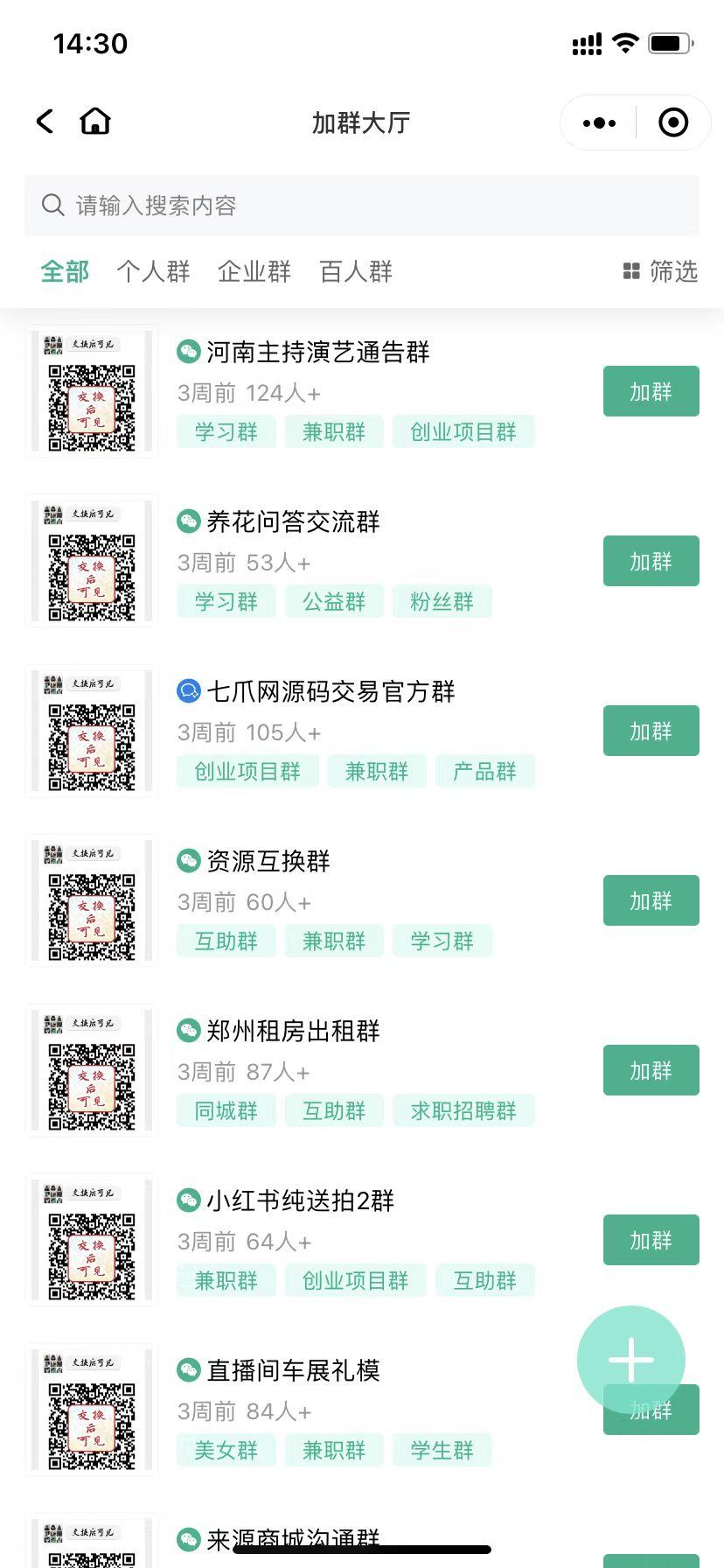Open the 筛选 filter options
Viewport: 724px width, 1568px height.
tap(661, 272)
